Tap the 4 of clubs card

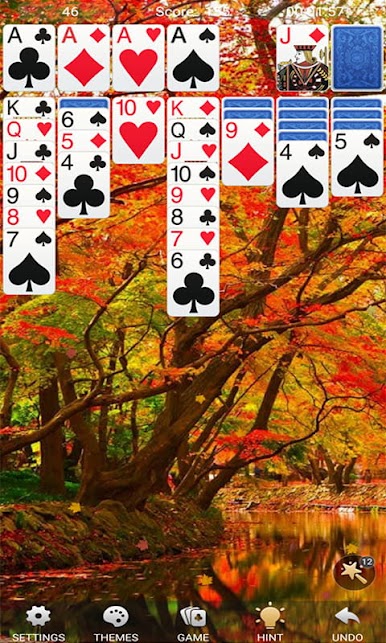[x=84, y=185]
